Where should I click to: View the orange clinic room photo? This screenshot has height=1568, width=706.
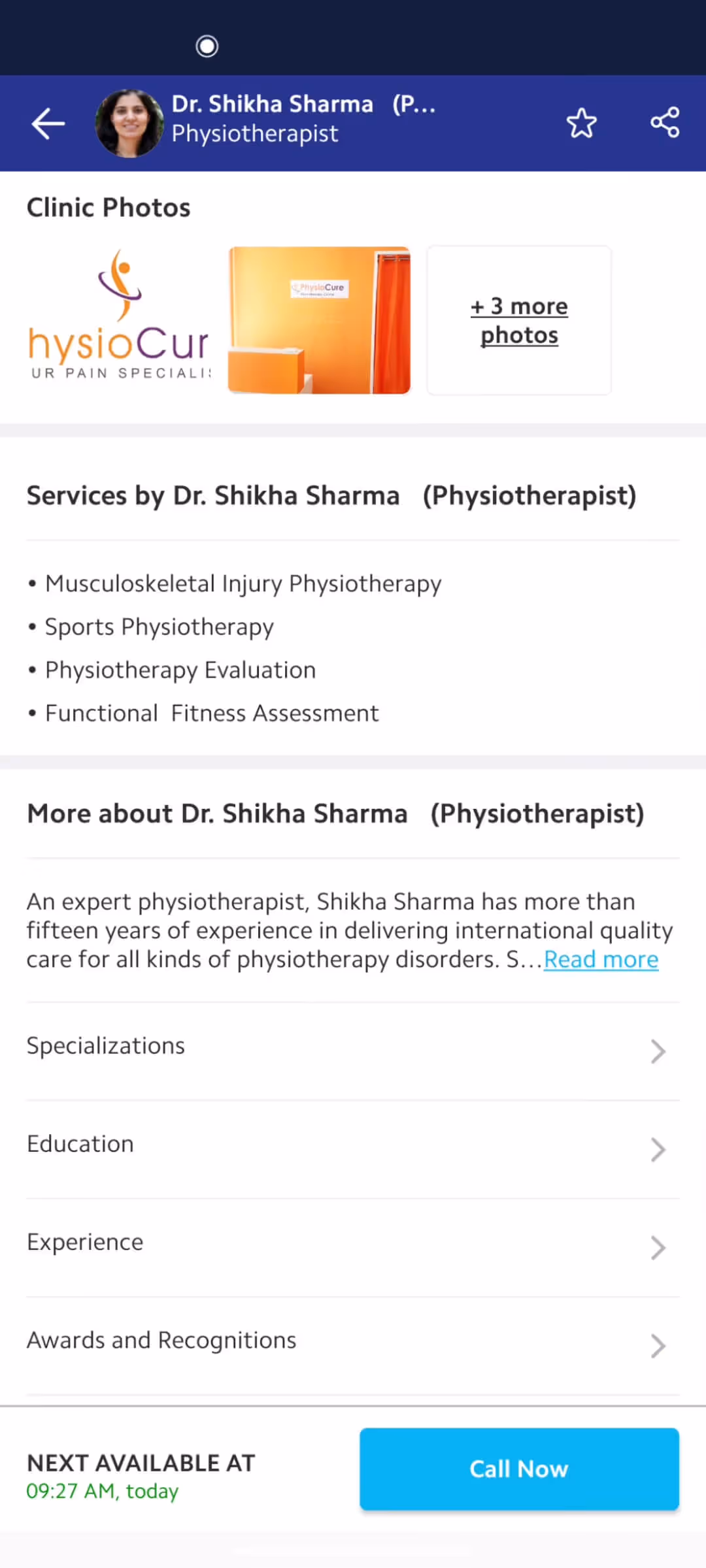pyautogui.click(x=319, y=320)
